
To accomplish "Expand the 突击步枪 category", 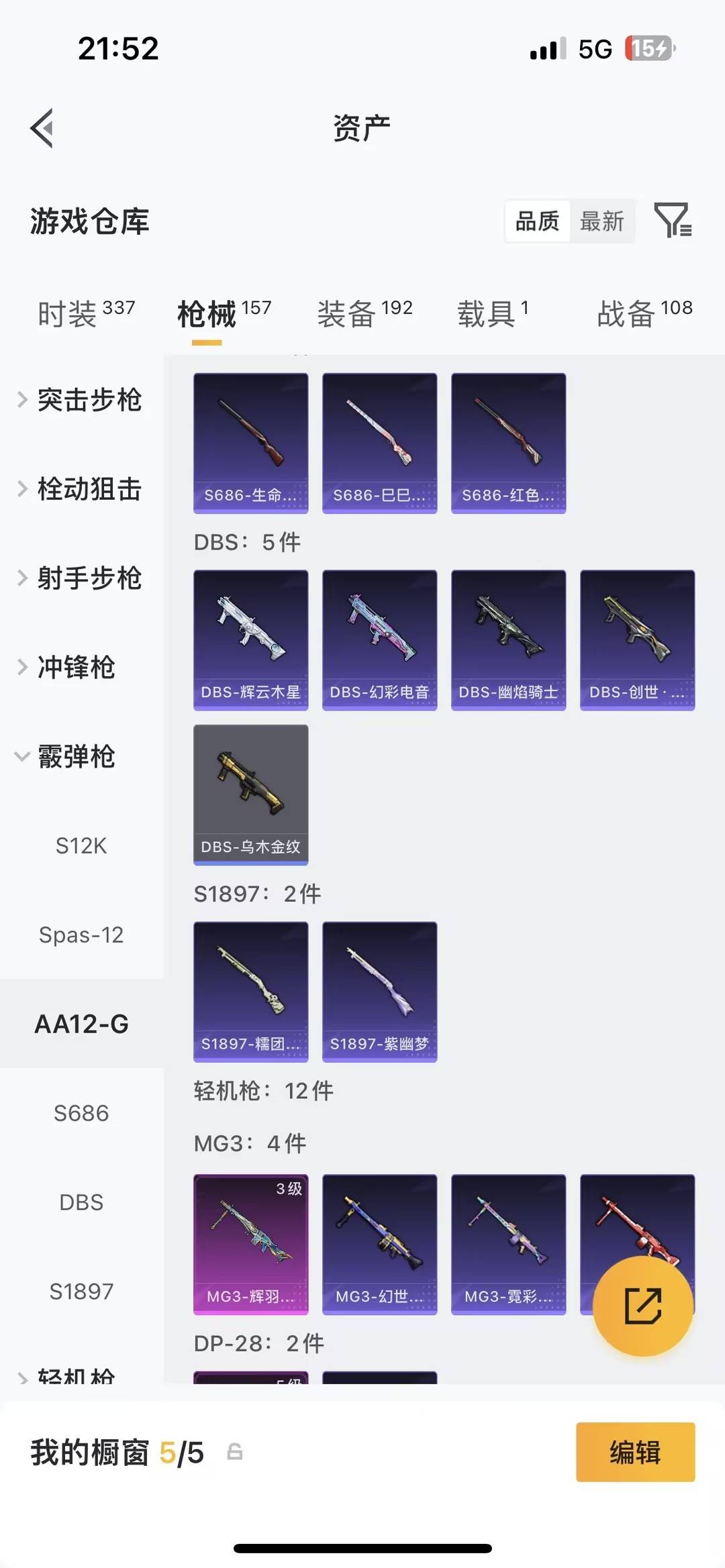I will [x=89, y=400].
